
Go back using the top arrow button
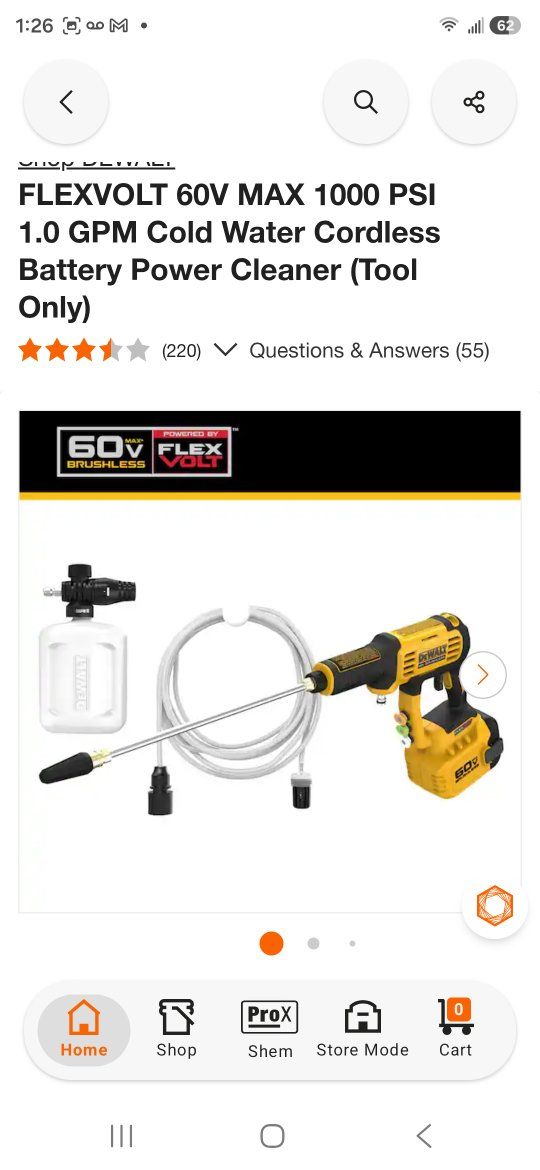tap(66, 101)
